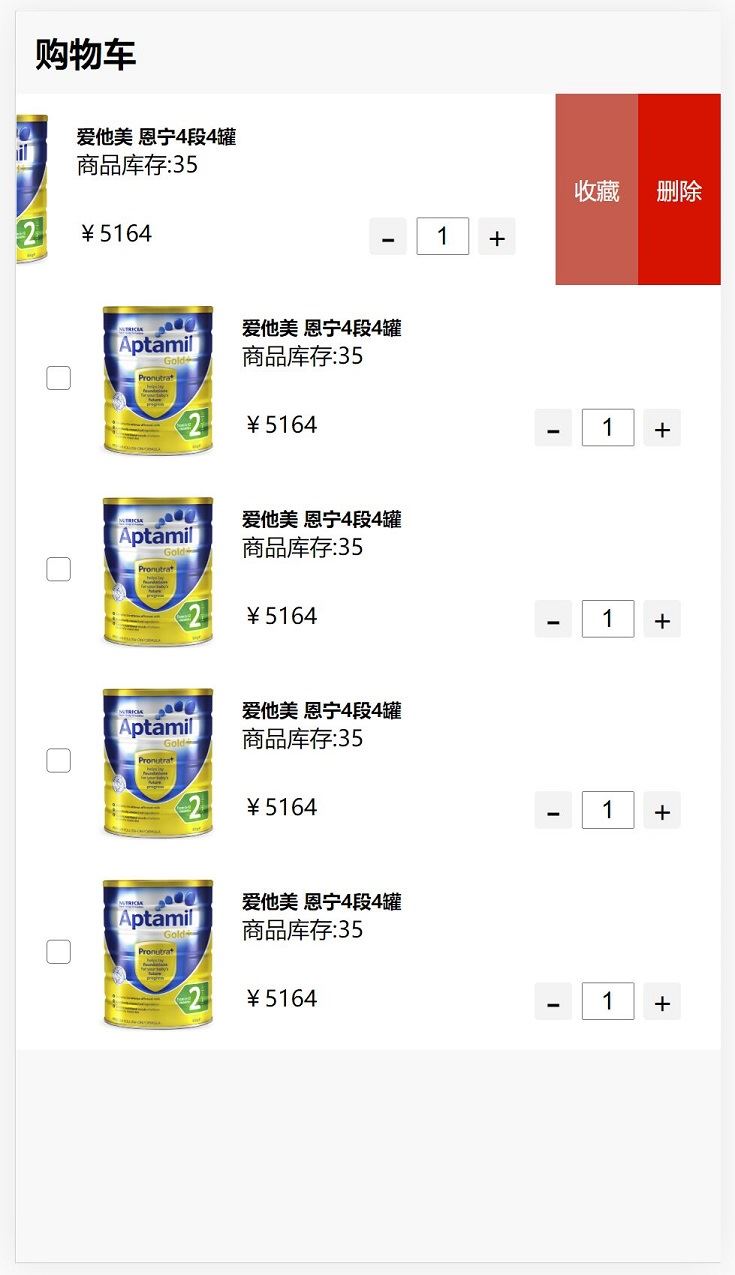
Task: Open the first Aptamil product thumbnail
Action: pos(158,378)
